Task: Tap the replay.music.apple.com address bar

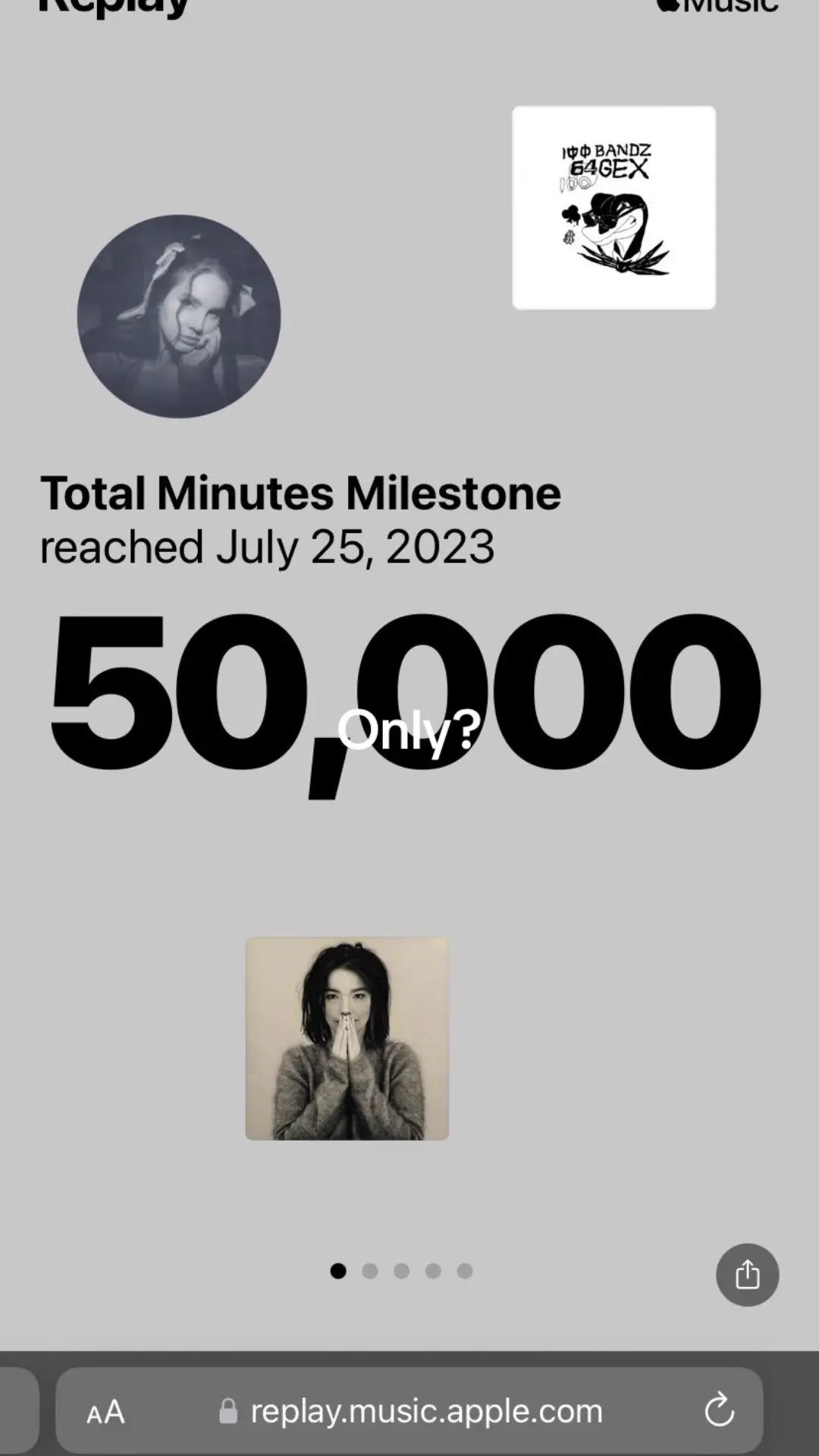Action: (409, 1410)
